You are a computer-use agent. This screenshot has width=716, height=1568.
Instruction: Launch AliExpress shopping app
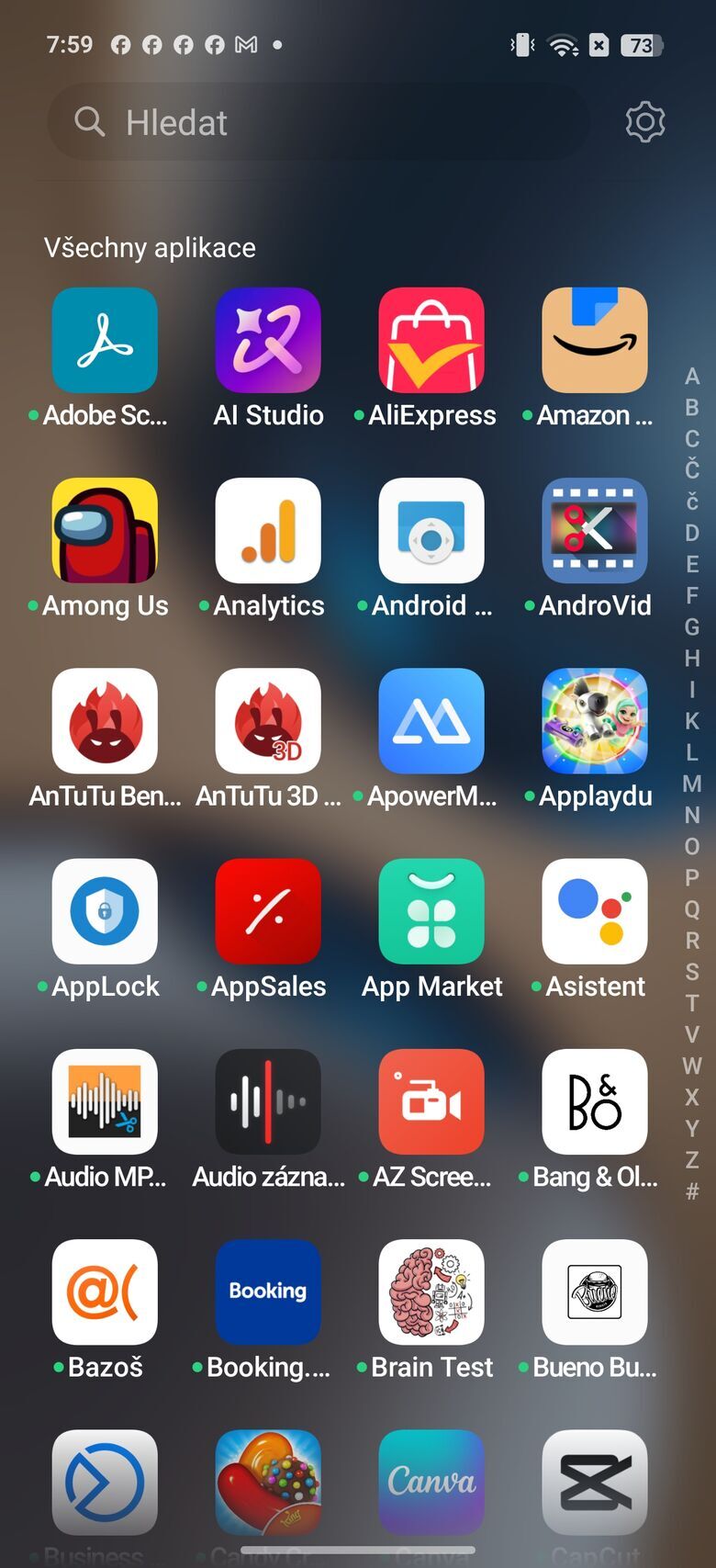coord(431,340)
